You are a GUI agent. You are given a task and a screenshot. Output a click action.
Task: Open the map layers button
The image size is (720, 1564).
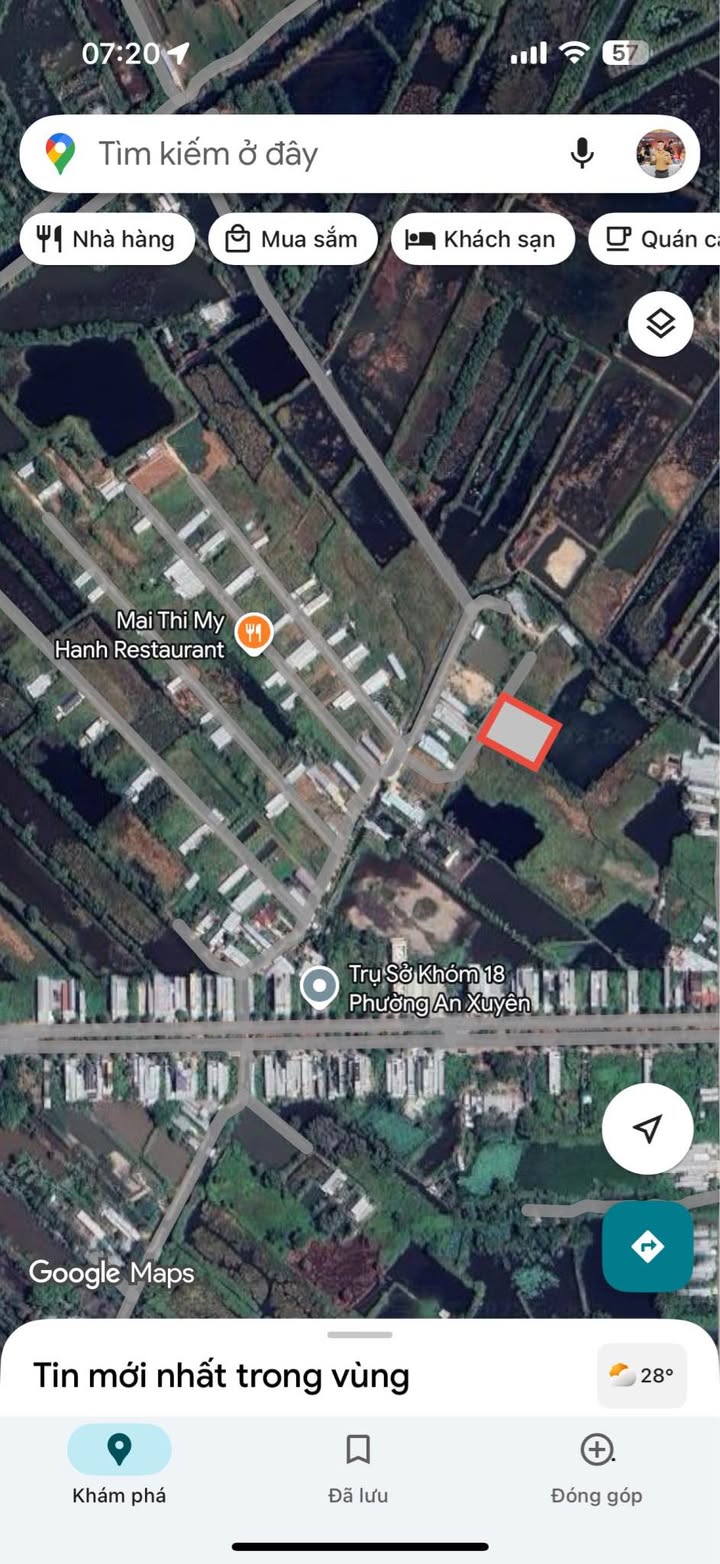tap(660, 324)
